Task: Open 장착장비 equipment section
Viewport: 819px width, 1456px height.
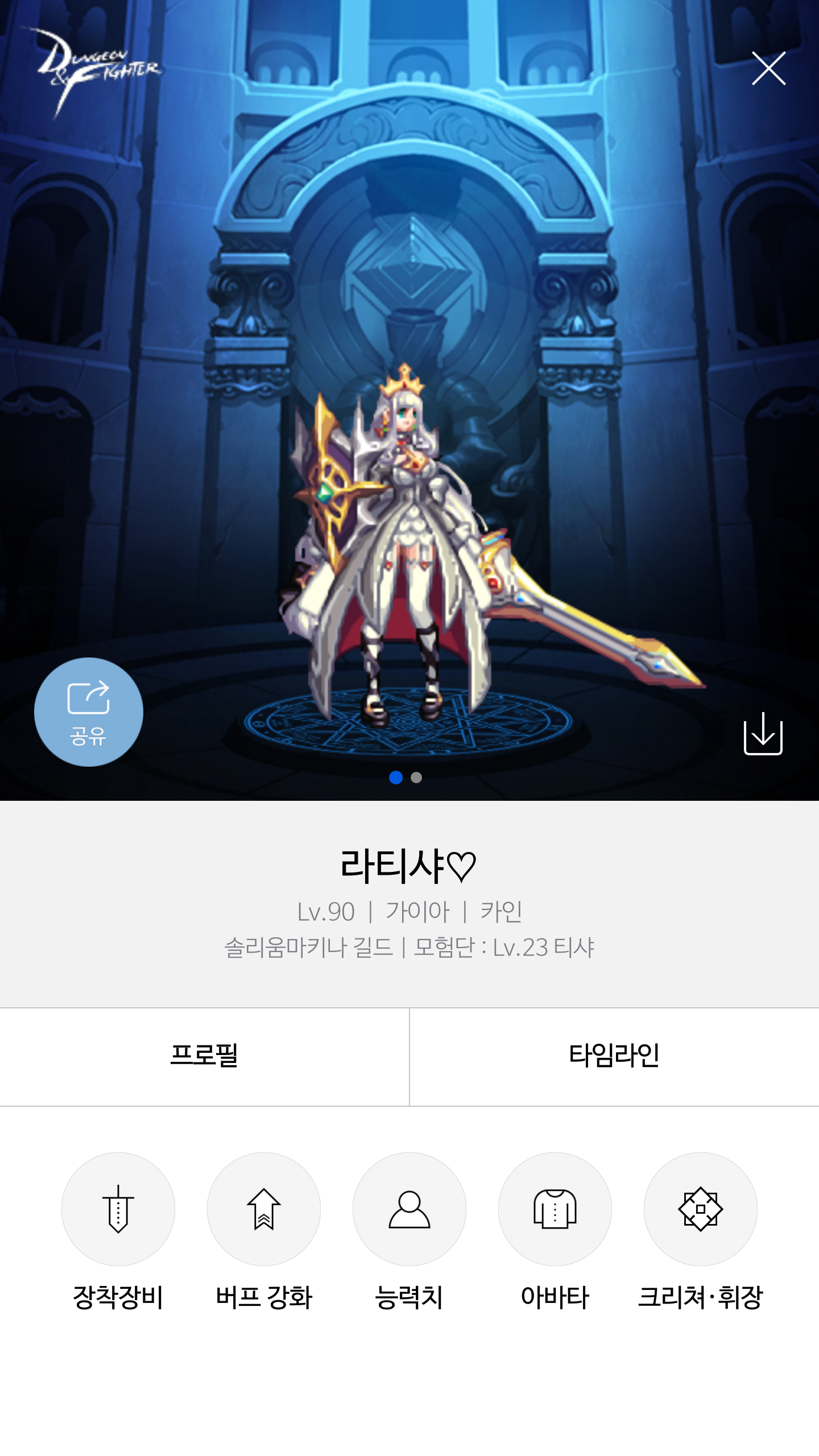Action: [118, 1209]
